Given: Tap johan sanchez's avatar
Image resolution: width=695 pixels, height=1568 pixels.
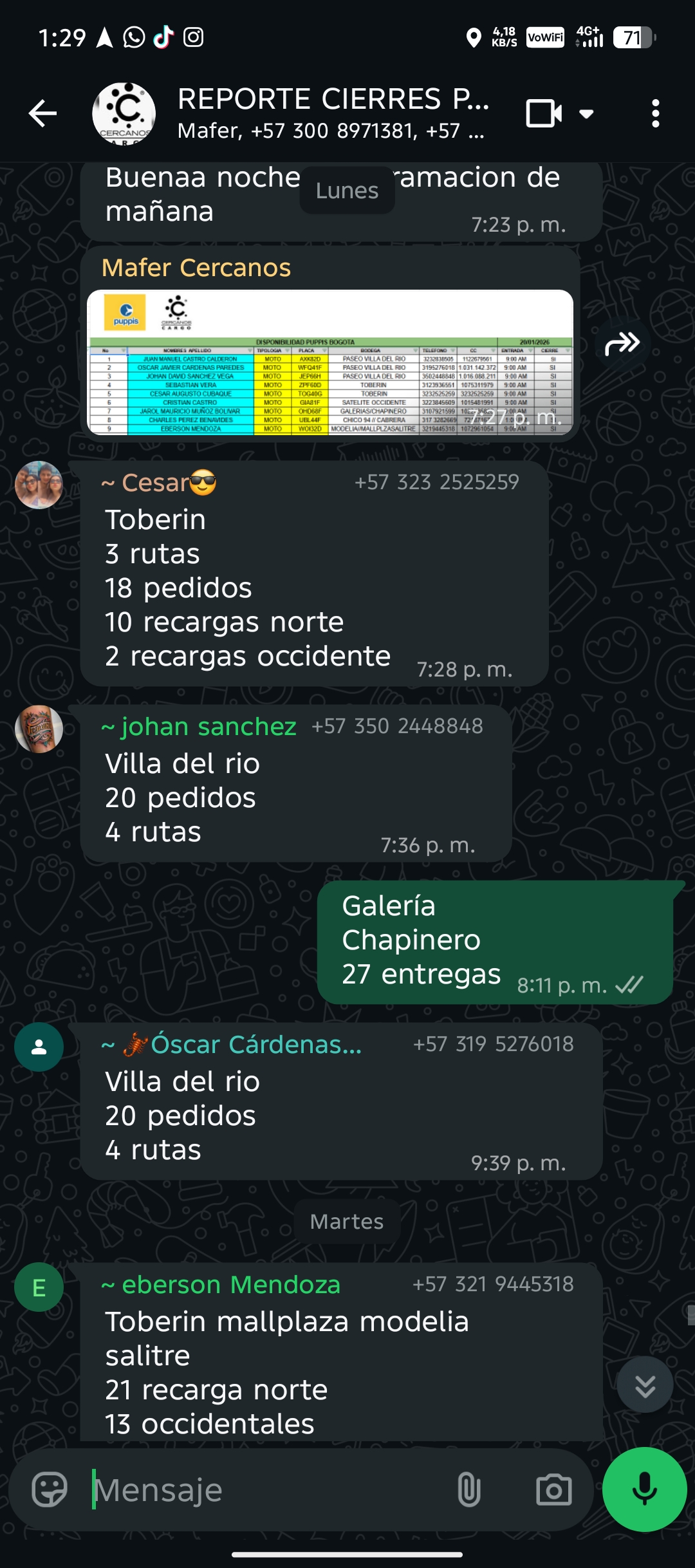Looking at the screenshot, I should pyautogui.click(x=39, y=729).
